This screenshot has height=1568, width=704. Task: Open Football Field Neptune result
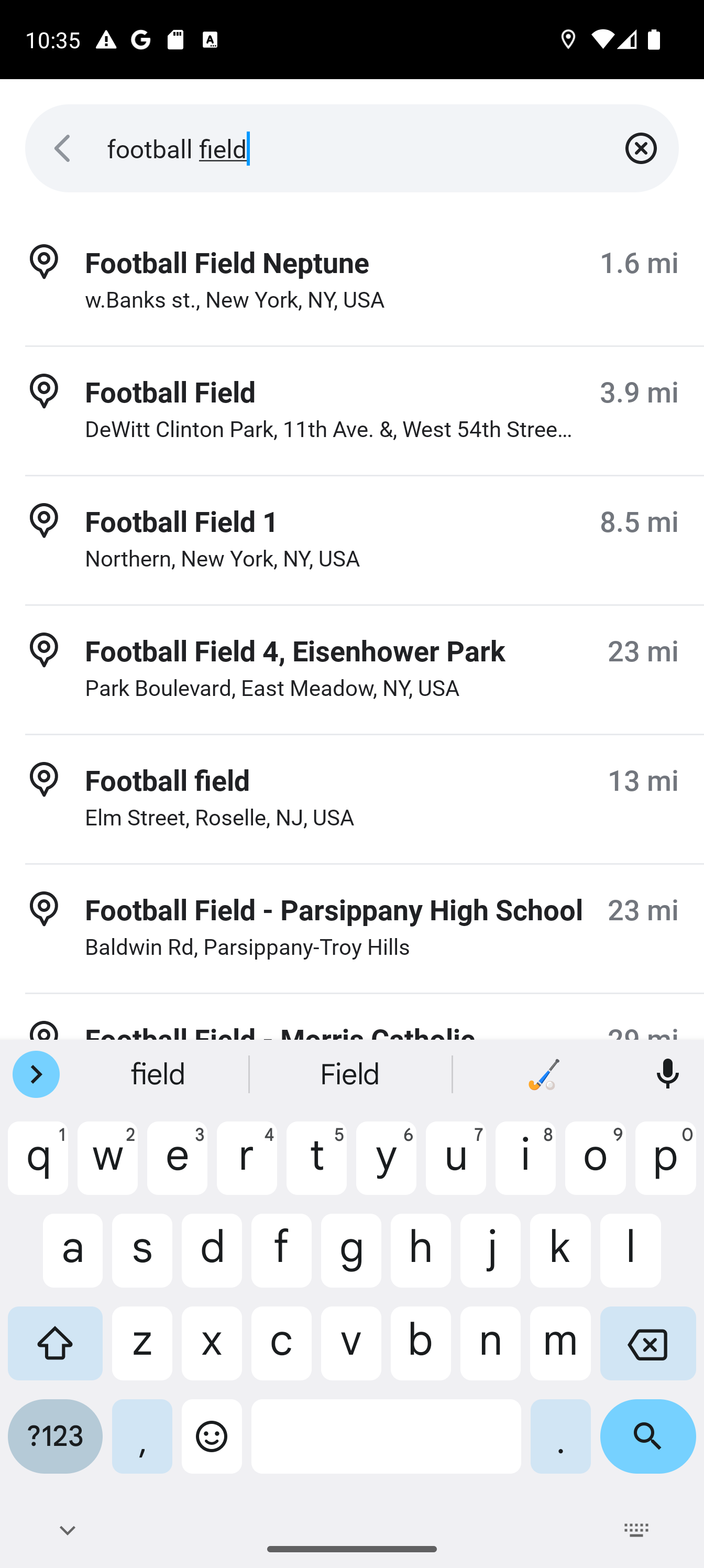tap(351, 281)
